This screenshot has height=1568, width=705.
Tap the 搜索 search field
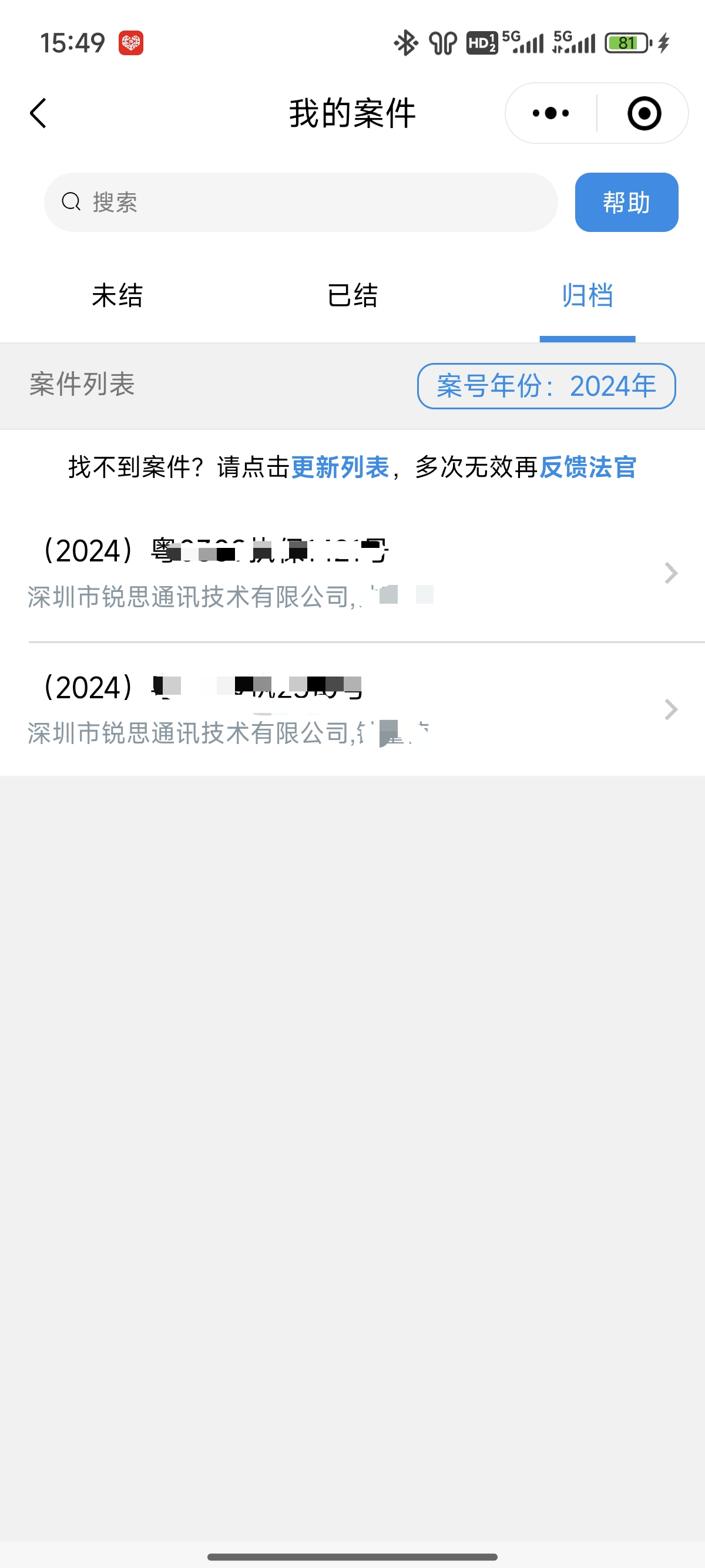pyautogui.click(x=301, y=202)
